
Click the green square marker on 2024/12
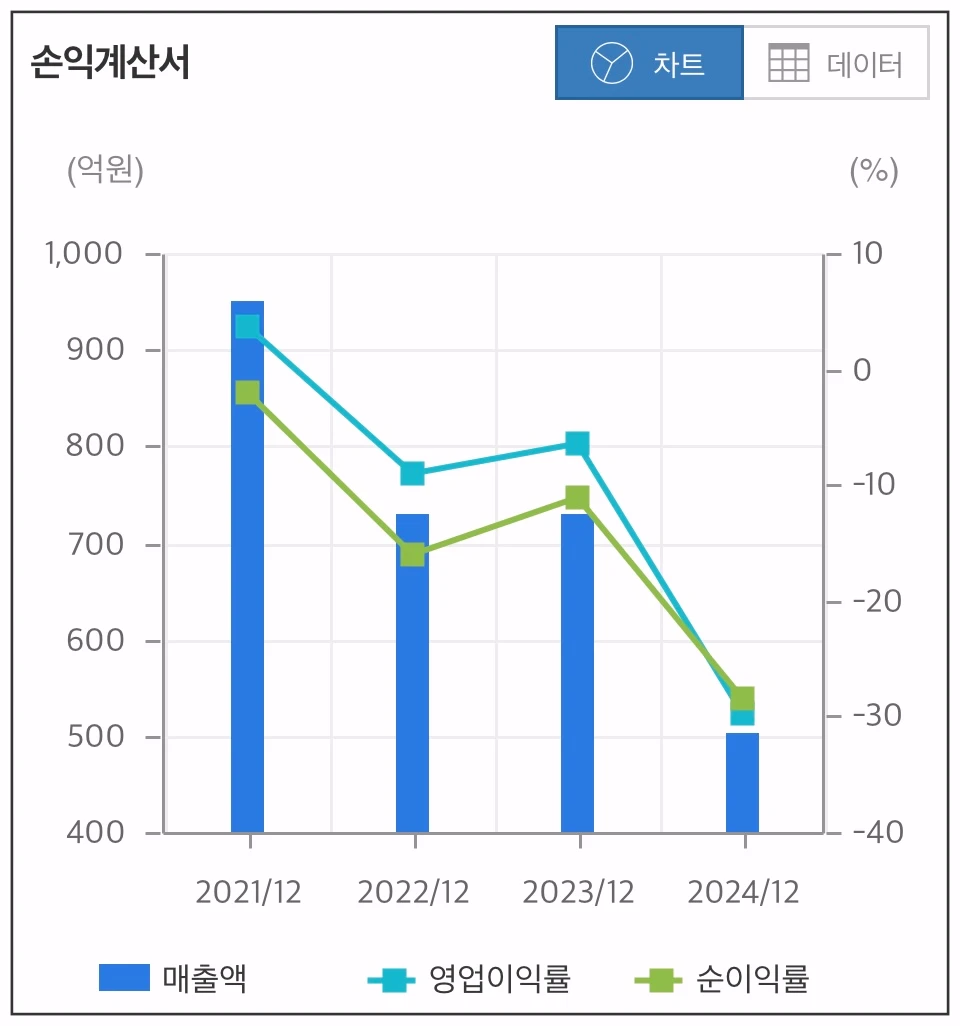pyautogui.click(x=744, y=697)
